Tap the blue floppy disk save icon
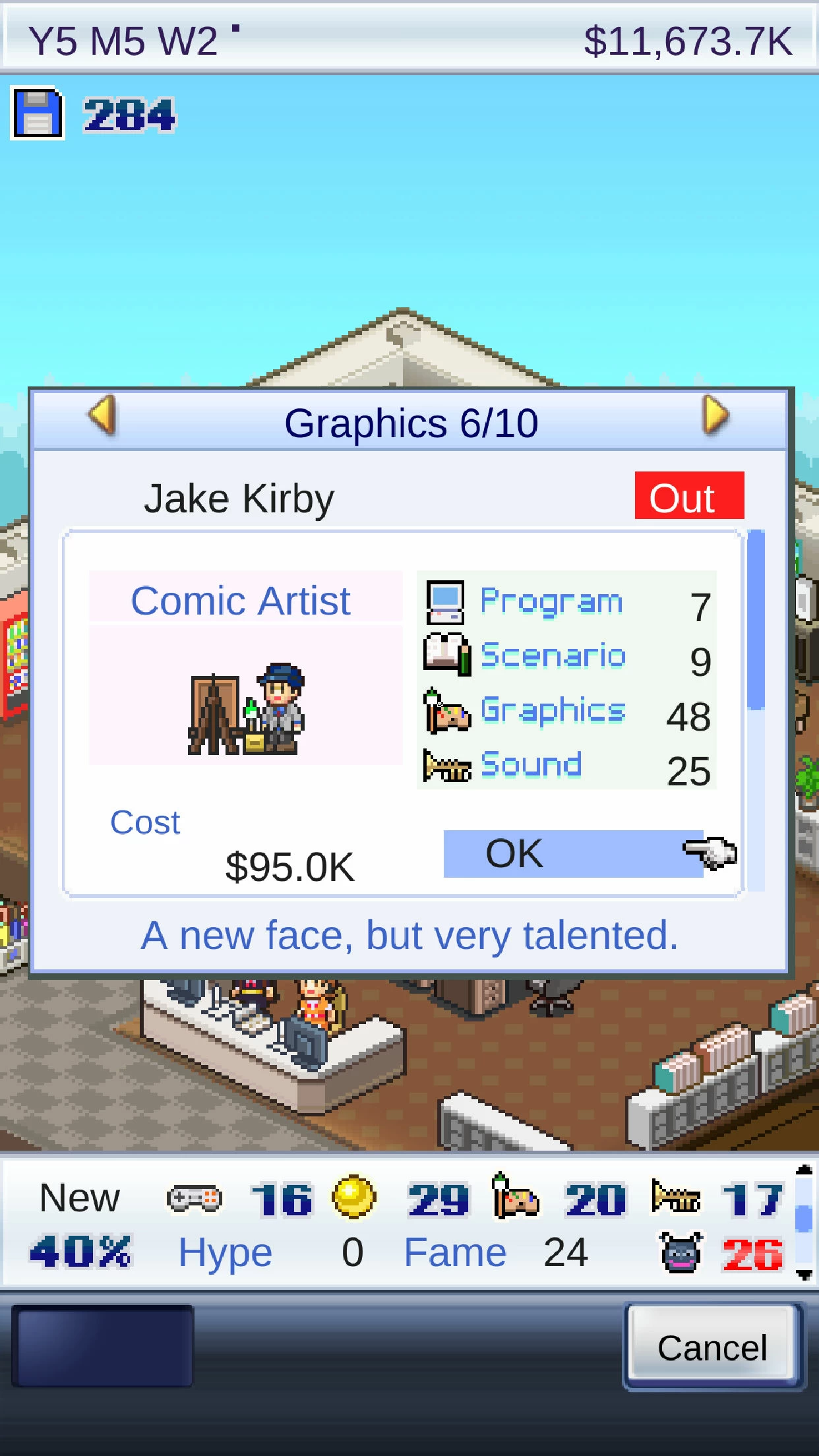Viewport: 819px width, 1456px height. (38, 114)
